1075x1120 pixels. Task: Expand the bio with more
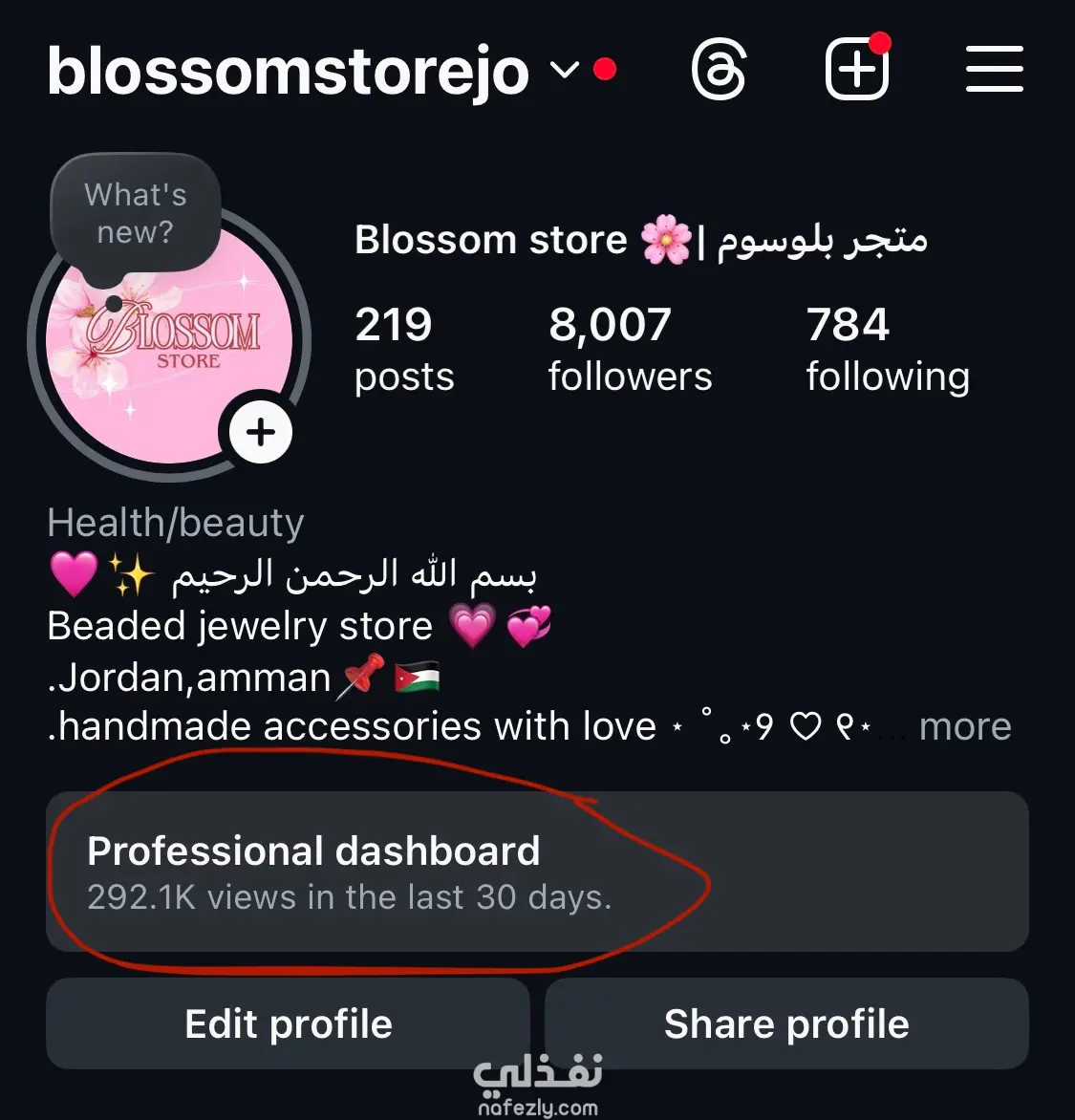click(x=964, y=726)
